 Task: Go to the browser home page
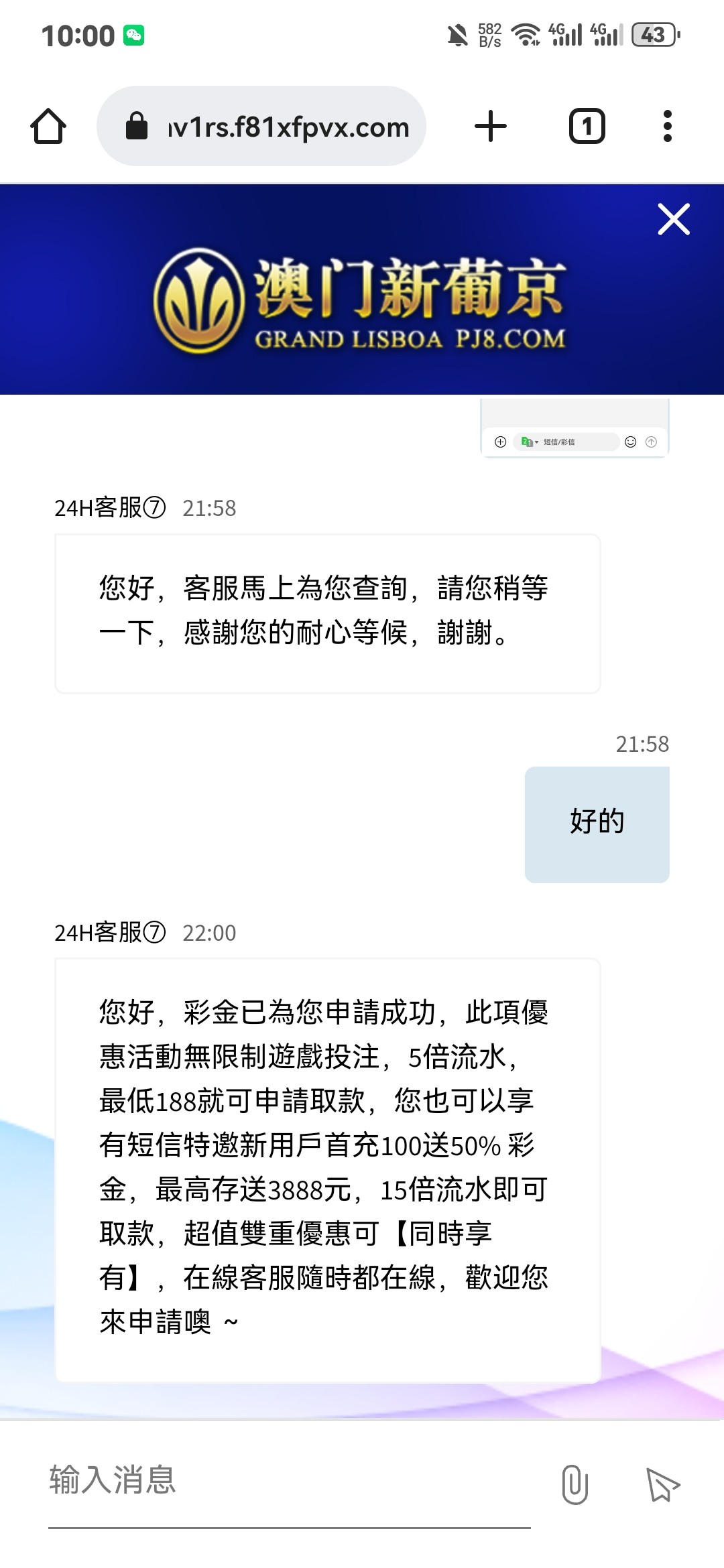[48, 126]
